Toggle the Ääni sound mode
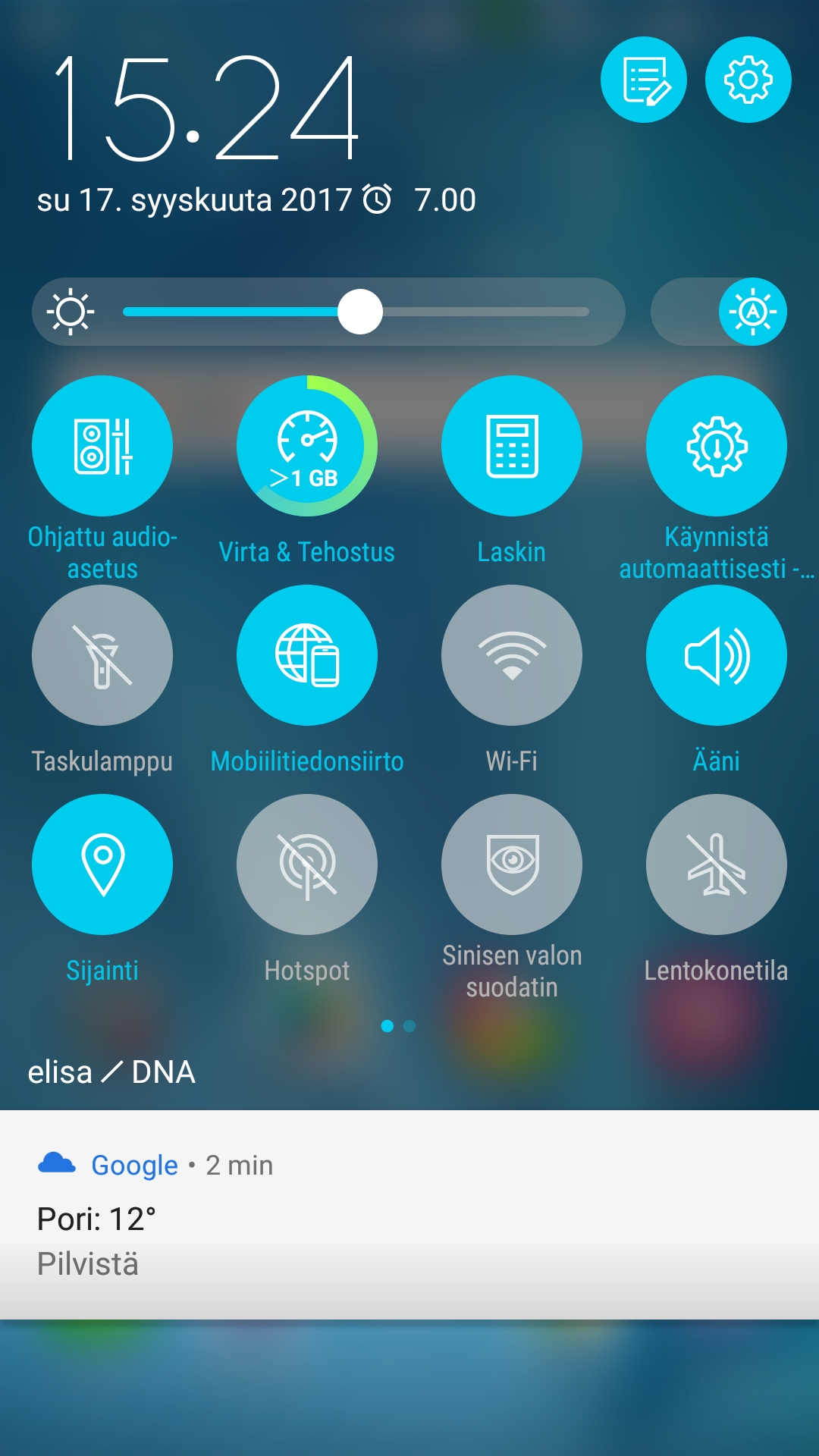Viewport: 819px width, 1456px height. [717, 655]
